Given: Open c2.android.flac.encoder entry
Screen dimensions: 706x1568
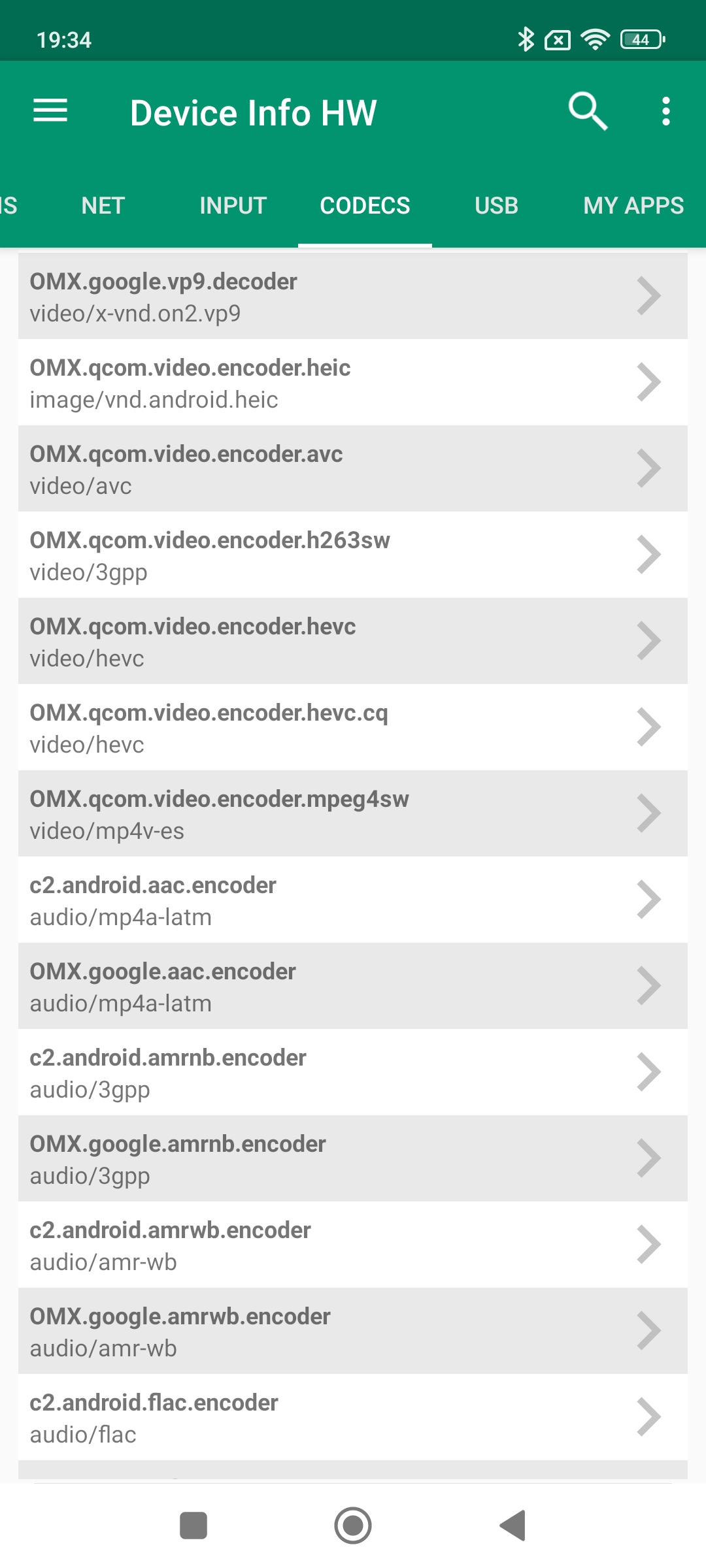Looking at the screenshot, I should (353, 1418).
